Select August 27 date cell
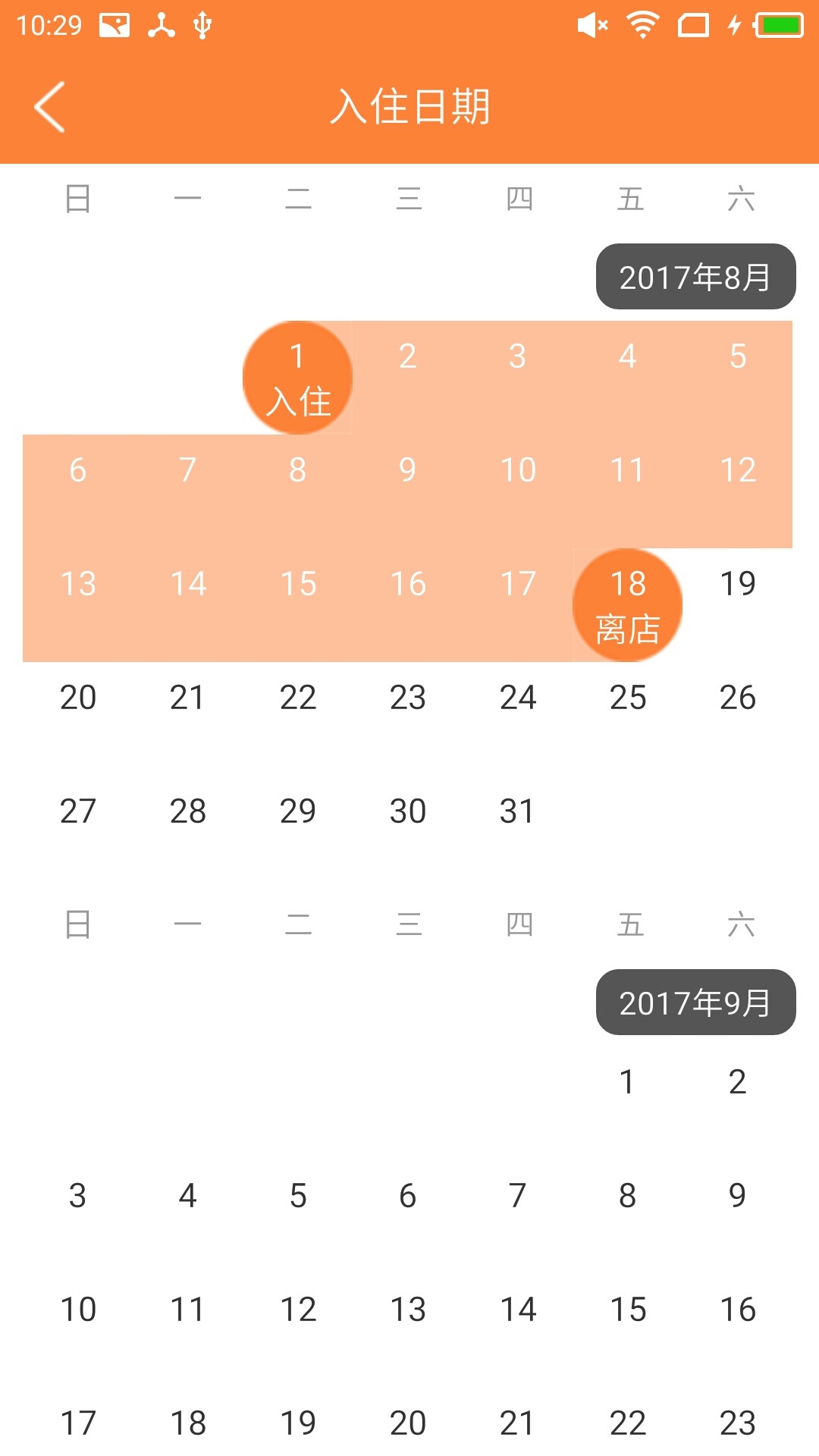The height and width of the screenshot is (1456, 819). (x=78, y=812)
